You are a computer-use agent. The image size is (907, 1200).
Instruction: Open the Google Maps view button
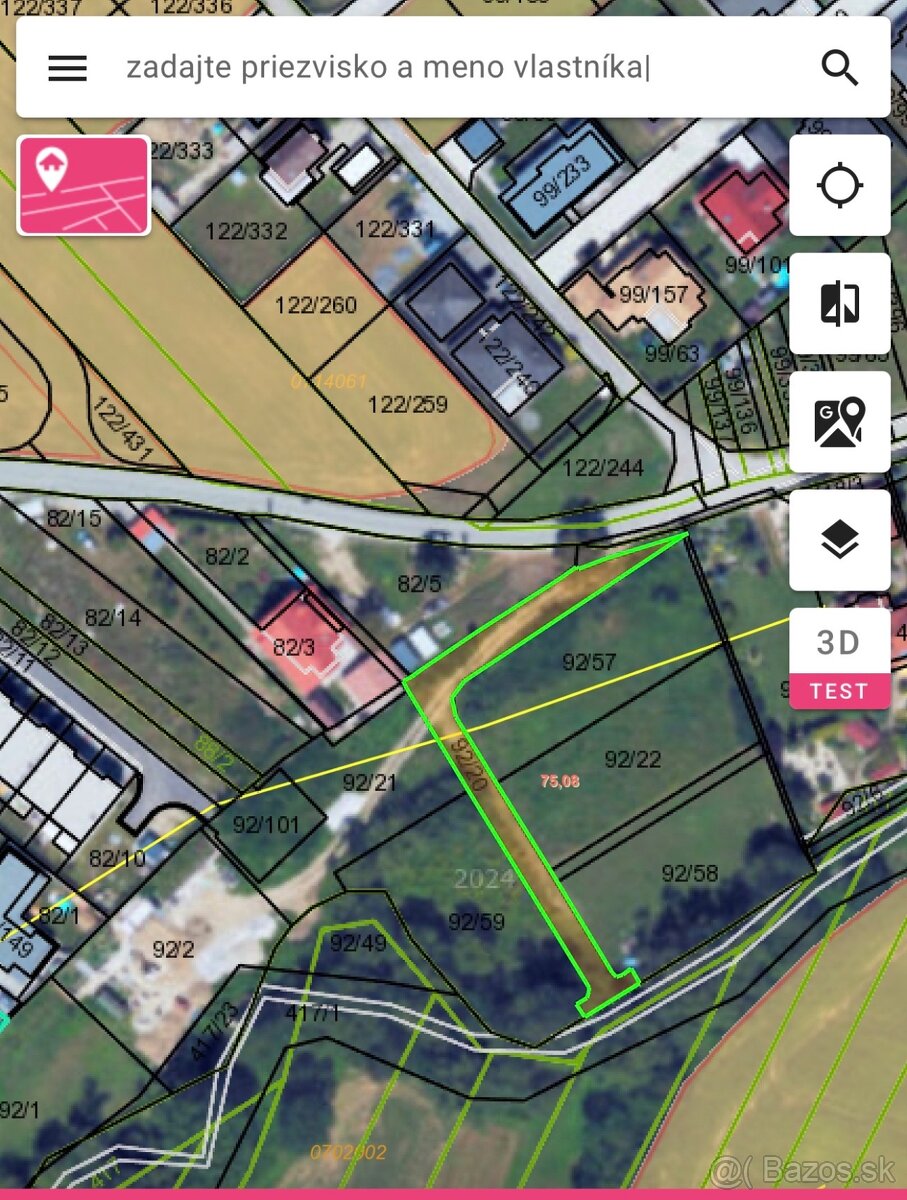[x=839, y=422]
